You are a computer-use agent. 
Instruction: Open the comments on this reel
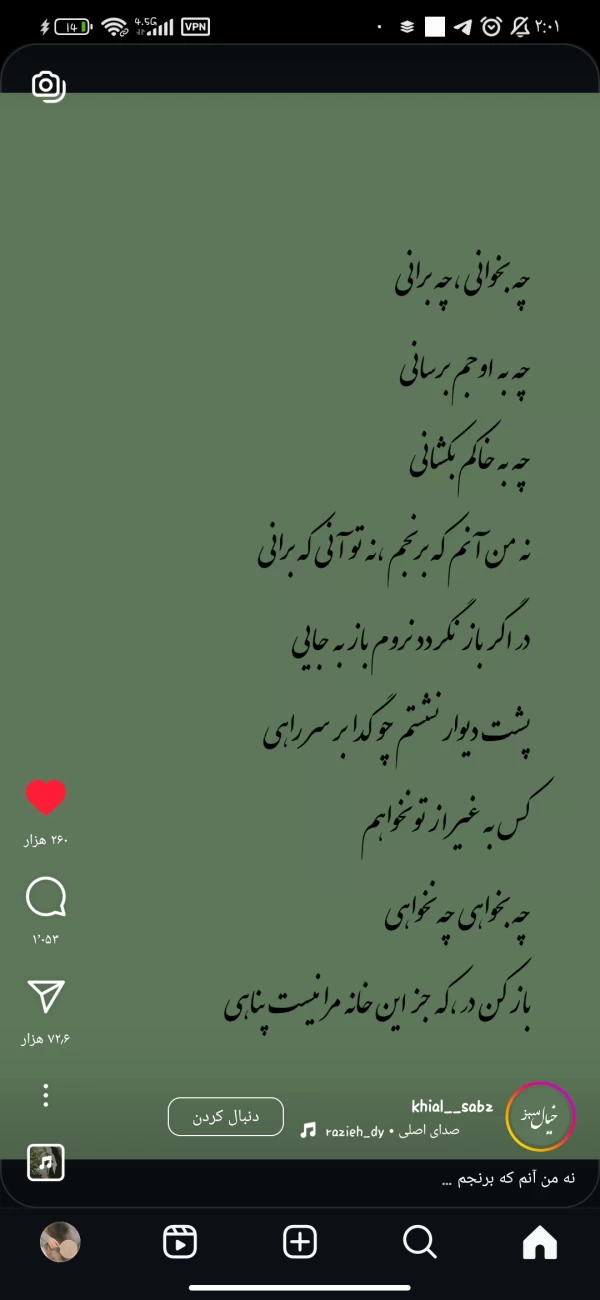click(45, 897)
